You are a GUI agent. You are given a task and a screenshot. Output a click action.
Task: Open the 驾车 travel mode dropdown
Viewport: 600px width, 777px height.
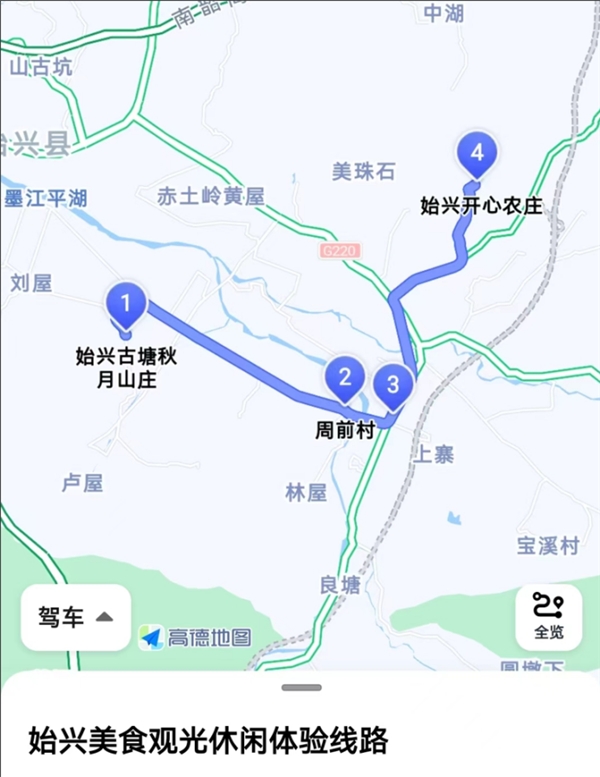tap(76, 617)
